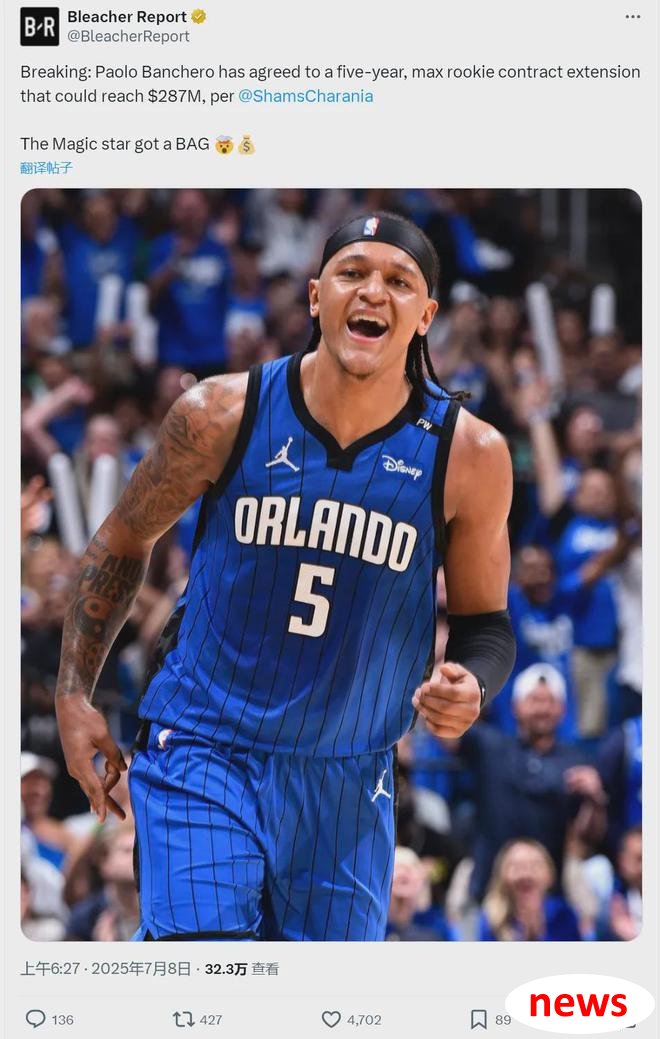Open the post's more options menu
Screen dimensions: 660x1039
coord(632,17)
